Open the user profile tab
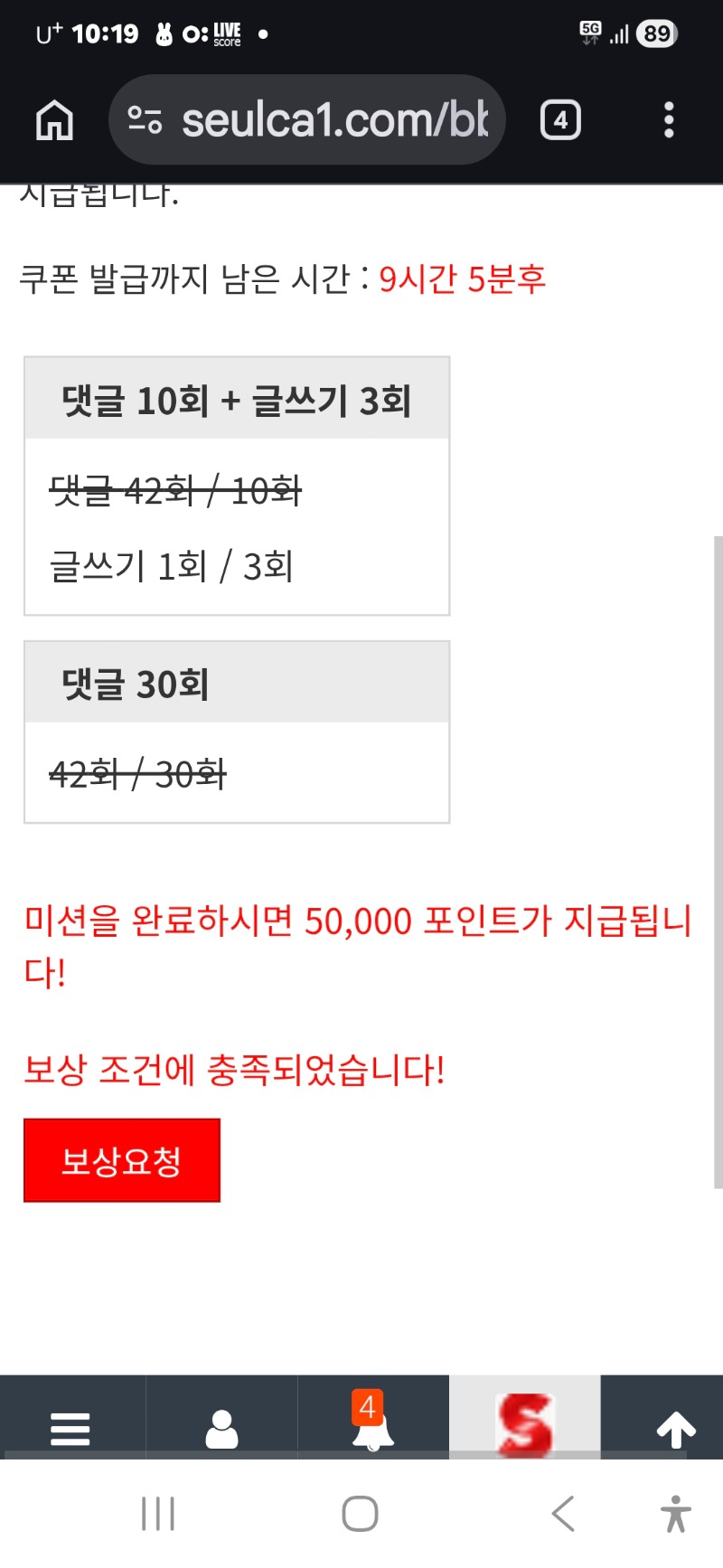 pyautogui.click(x=221, y=1429)
